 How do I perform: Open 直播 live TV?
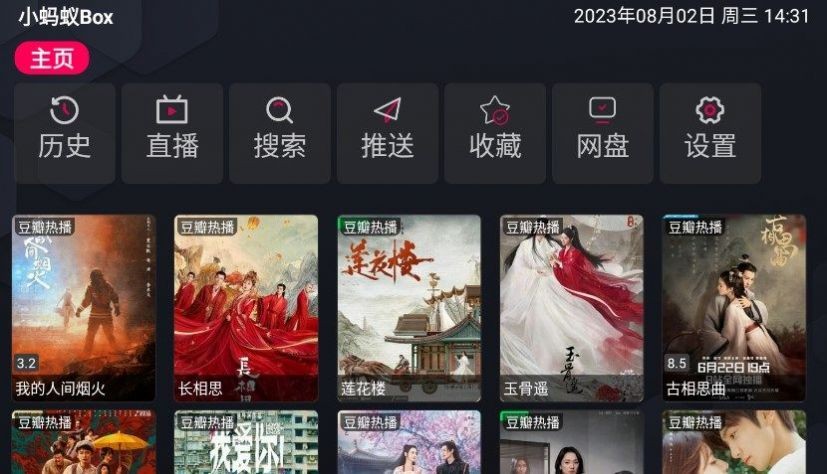172,132
